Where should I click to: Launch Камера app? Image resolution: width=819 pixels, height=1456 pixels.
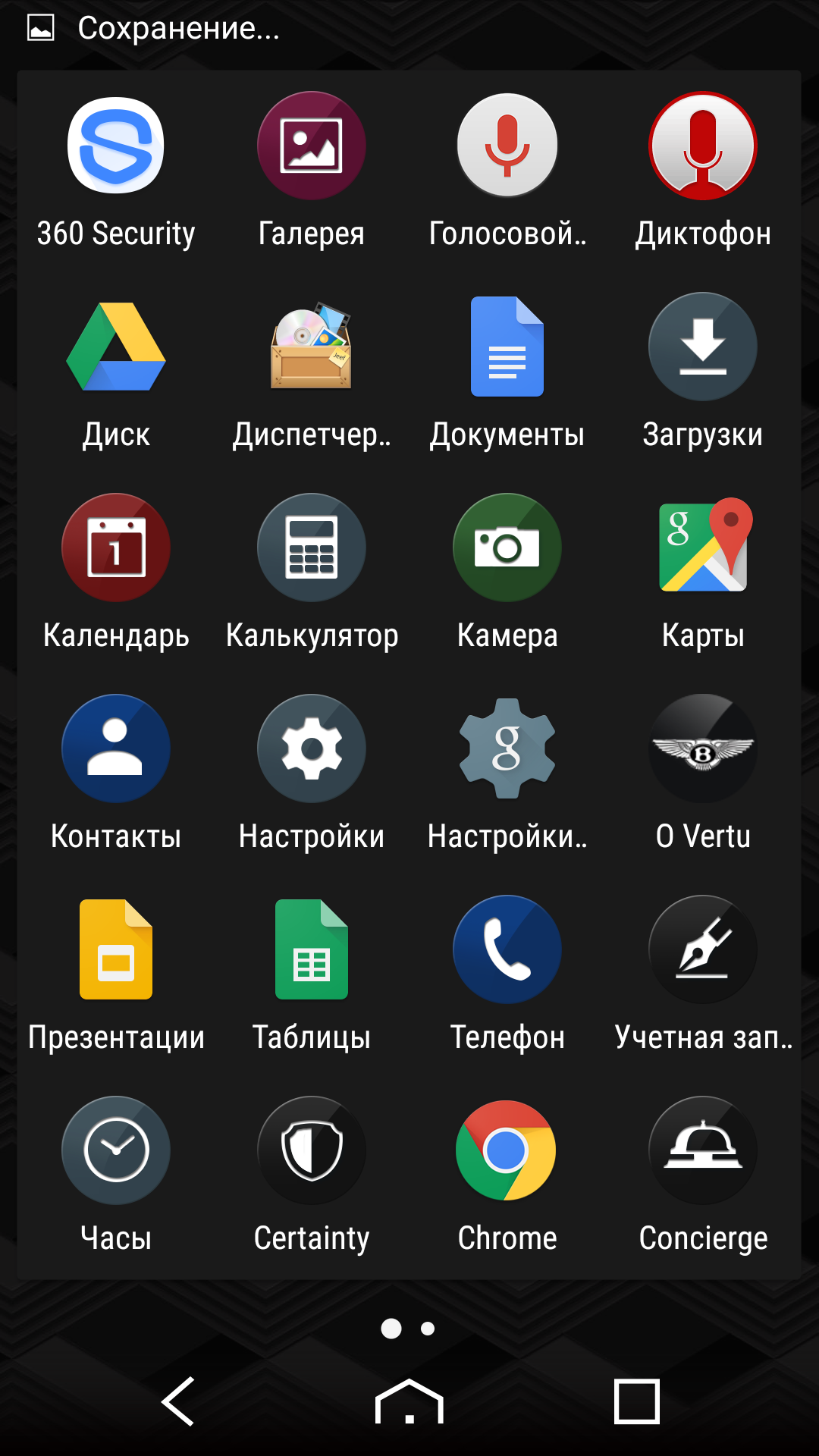coord(507,548)
